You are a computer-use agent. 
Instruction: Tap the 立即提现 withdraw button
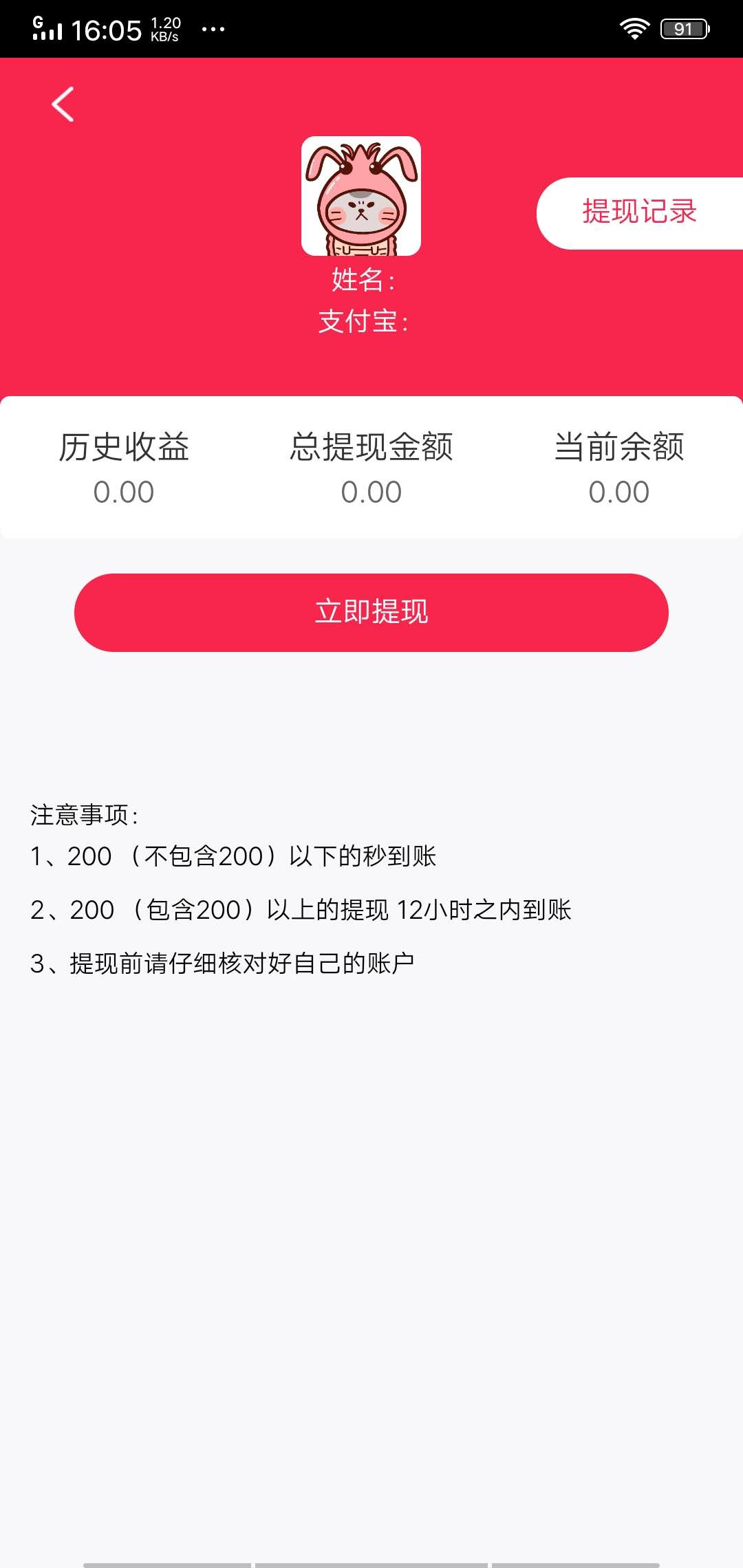[x=371, y=612]
